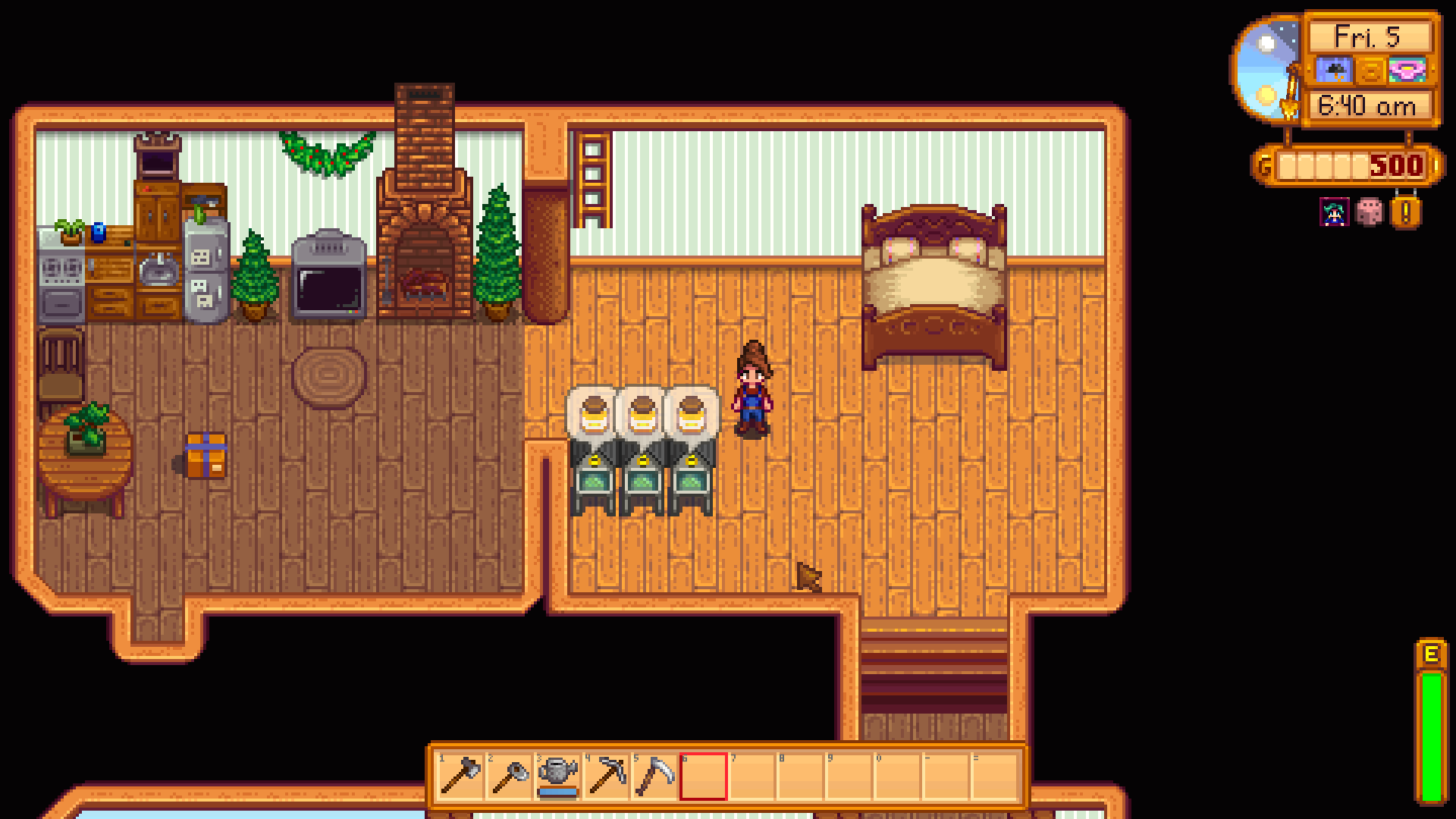Image resolution: width=1456 pixels, height=819 pixels.
Task: Select the pickaxe in the toolbar
Action: click(607, 777)
